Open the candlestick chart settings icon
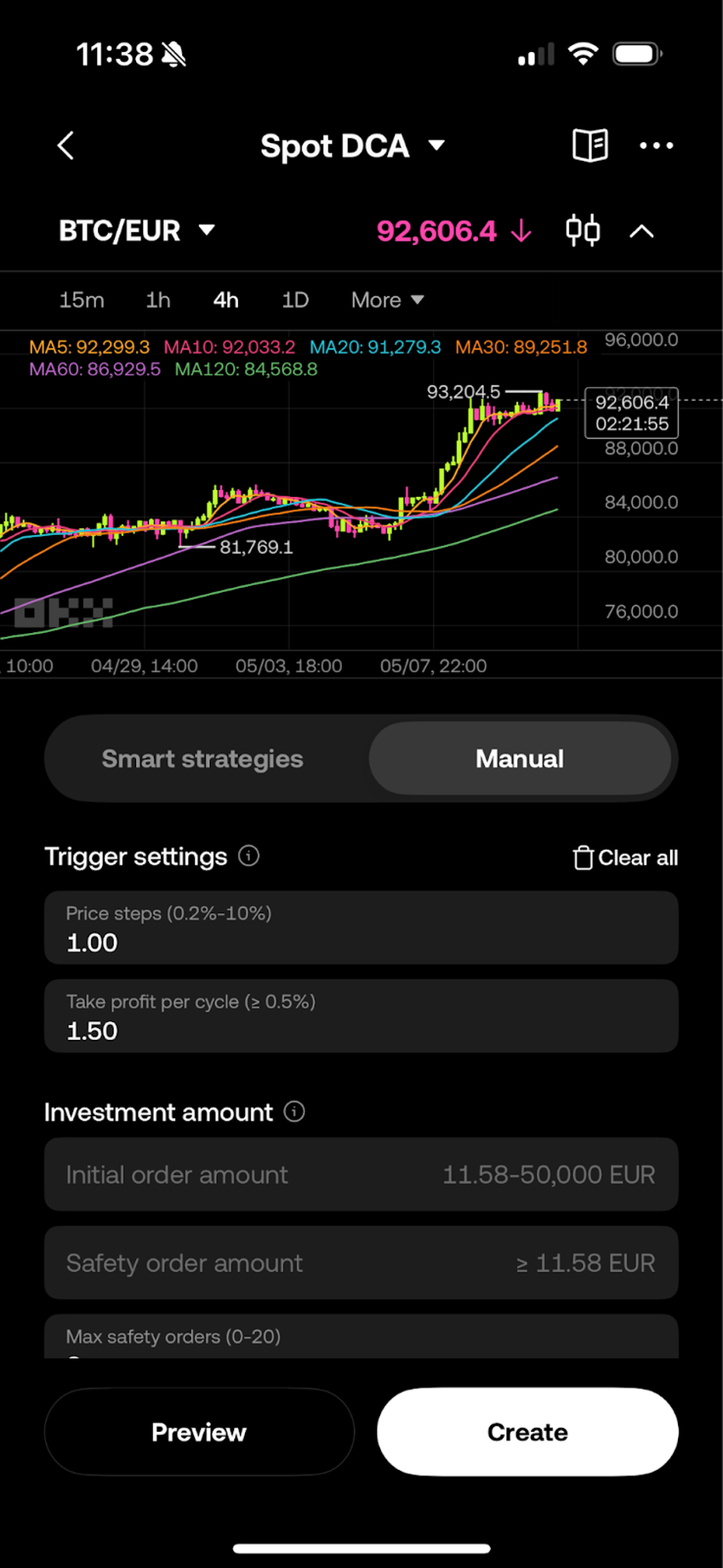This screenshot has width=723, height=1568. click(583, 231)
